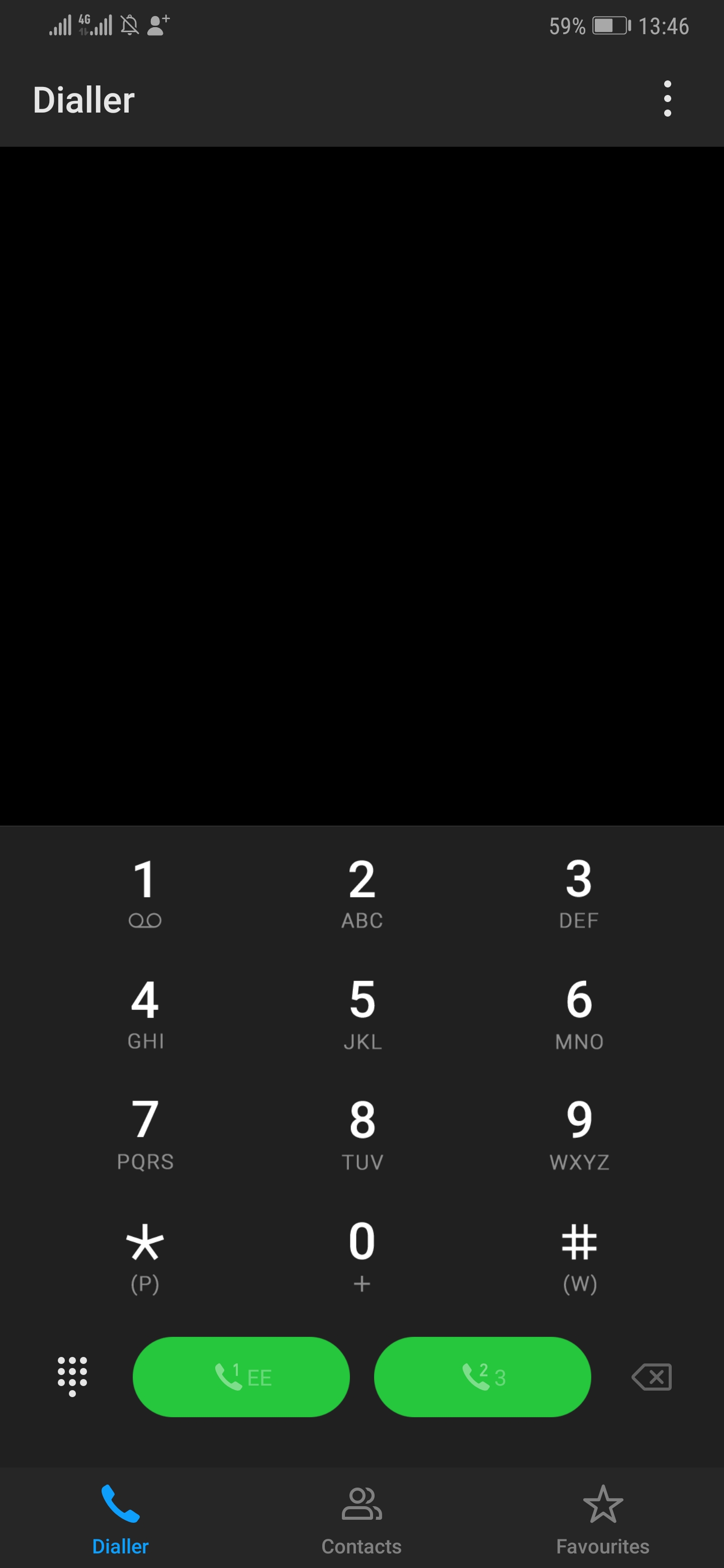Enter digit 7 PQRS
Screen dimensions: 724x1568
pyautogui.click(x=145, y=1133)
